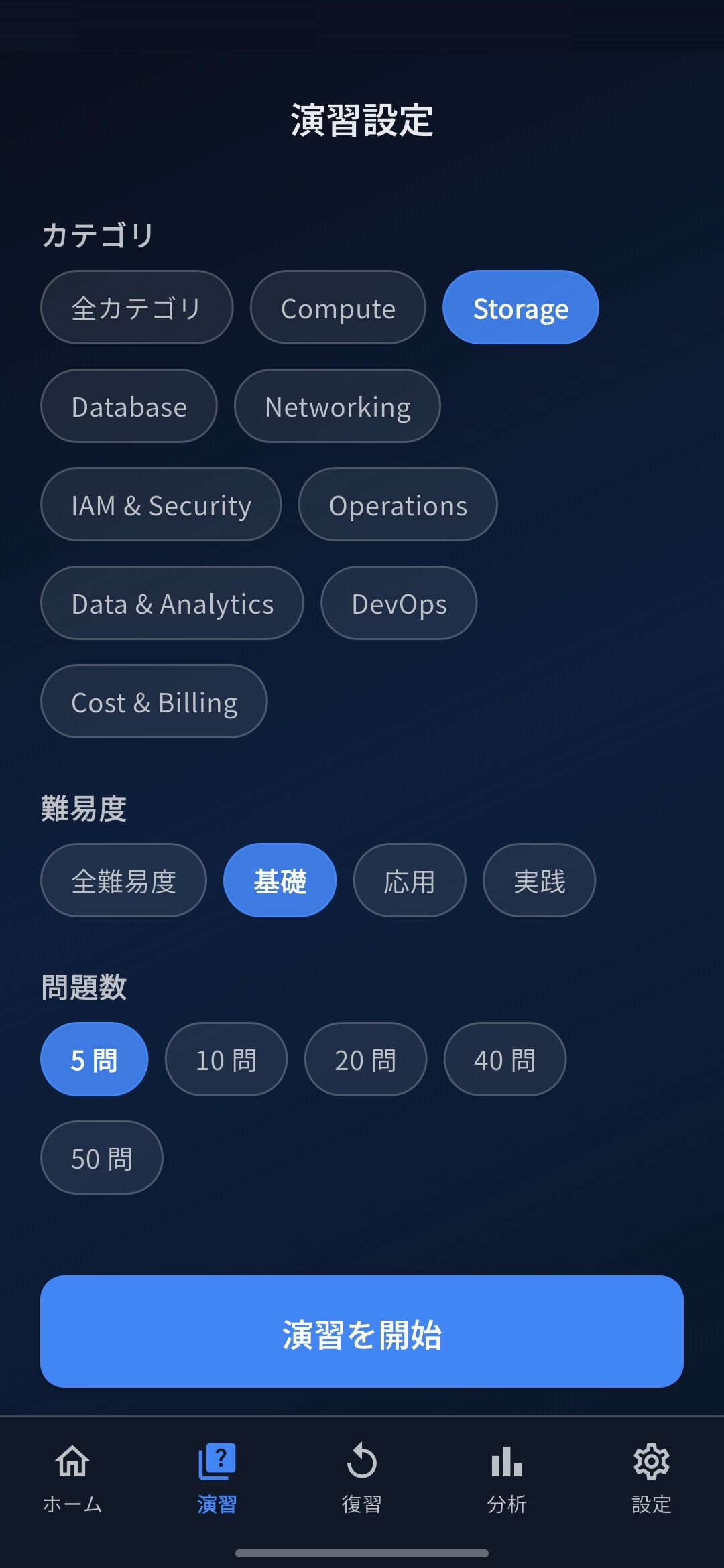
Task: Select the Compute category chip
Action: [337, 308]
